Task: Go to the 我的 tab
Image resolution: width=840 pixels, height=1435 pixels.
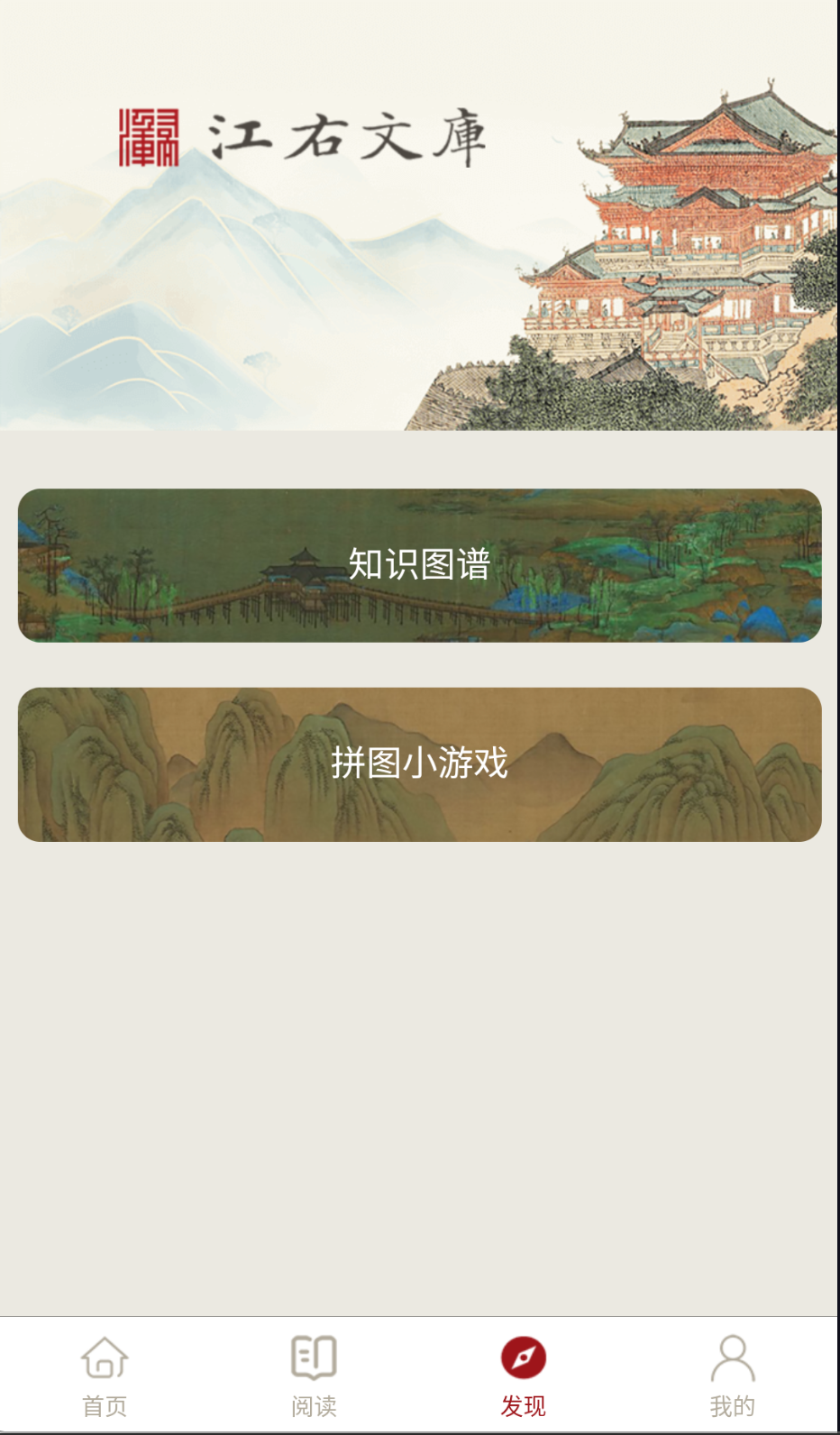Action: coord(732,1376)
